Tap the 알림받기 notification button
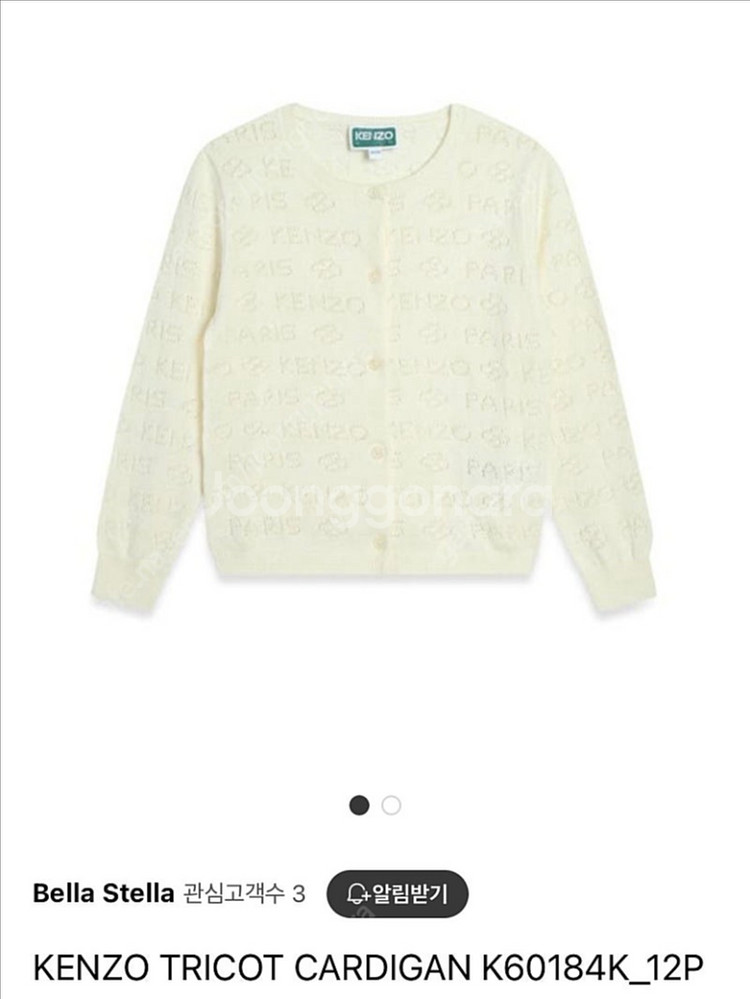 click(x=397, y=892)
